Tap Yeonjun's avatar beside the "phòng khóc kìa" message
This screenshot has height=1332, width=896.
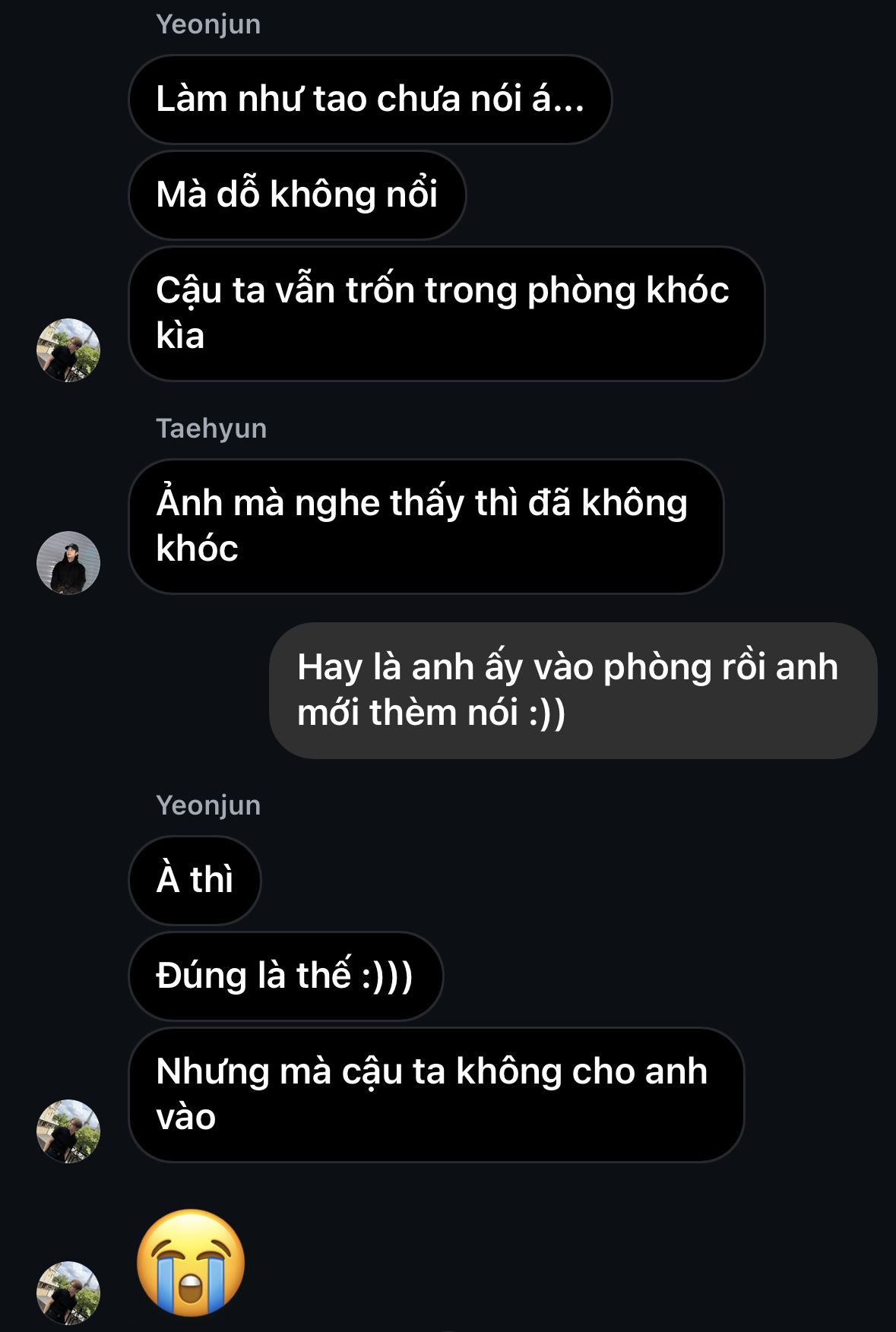click(68, 350)
